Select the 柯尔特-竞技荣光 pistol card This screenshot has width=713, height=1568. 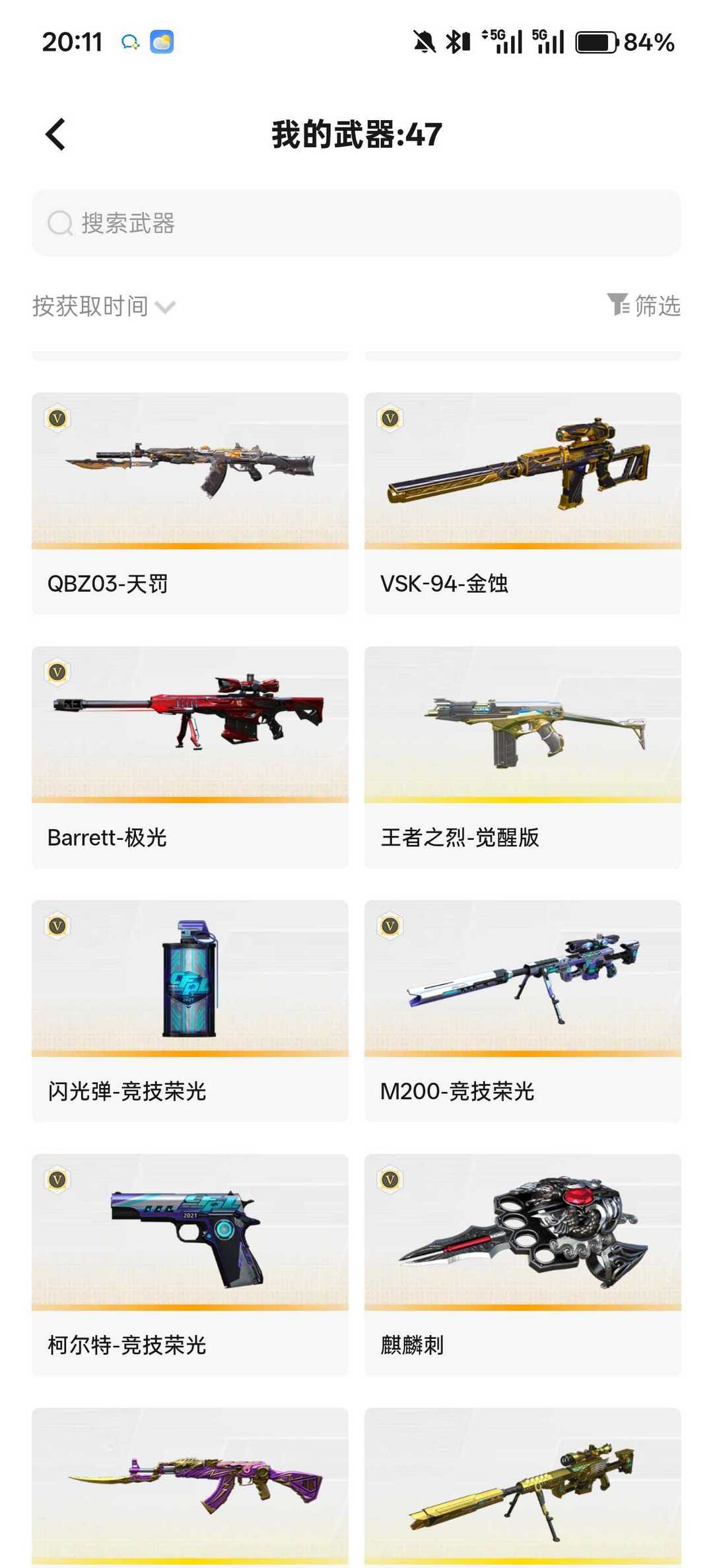190,1264
